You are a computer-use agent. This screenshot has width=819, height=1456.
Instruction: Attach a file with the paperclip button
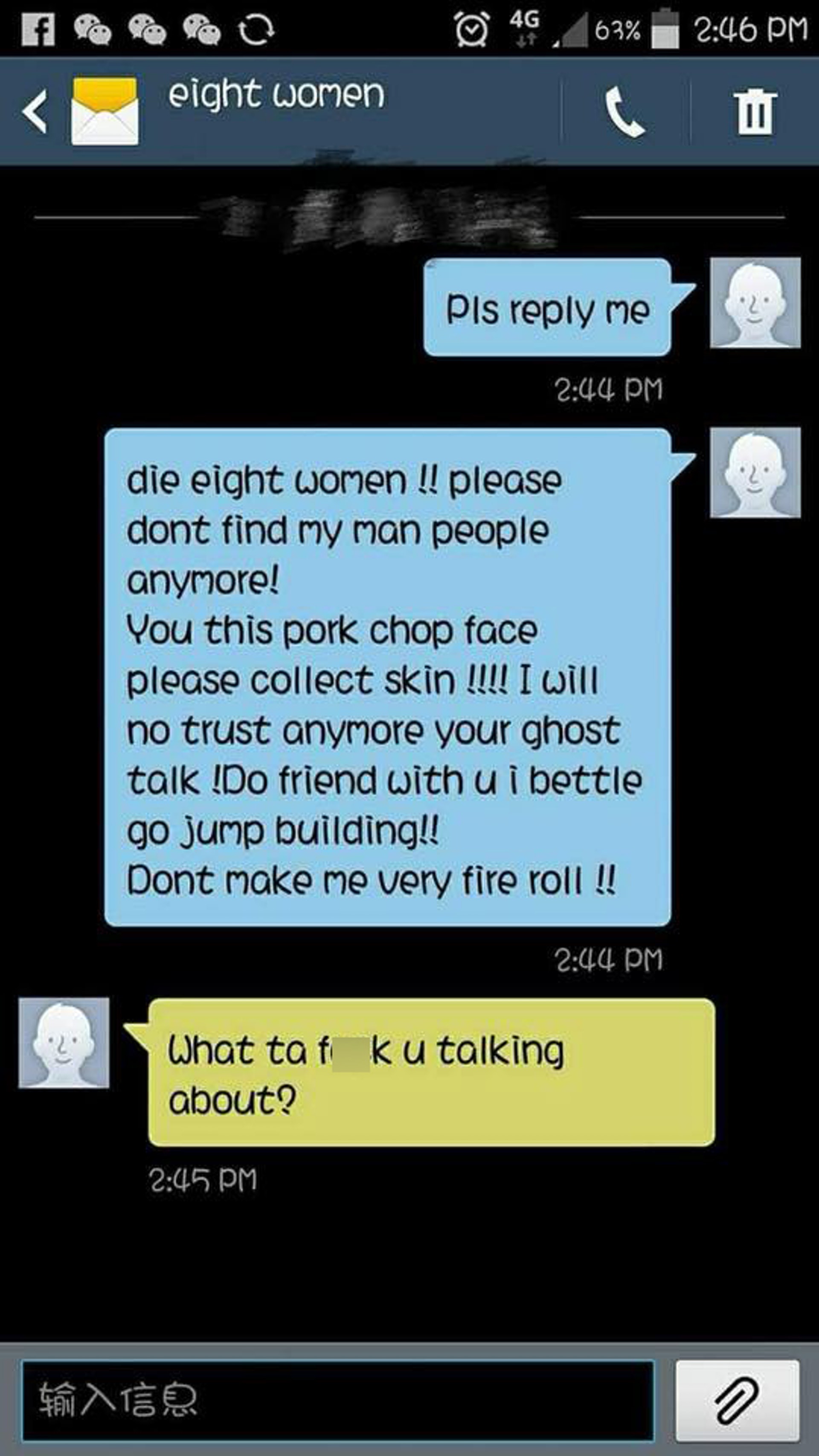coord(737,1401)
